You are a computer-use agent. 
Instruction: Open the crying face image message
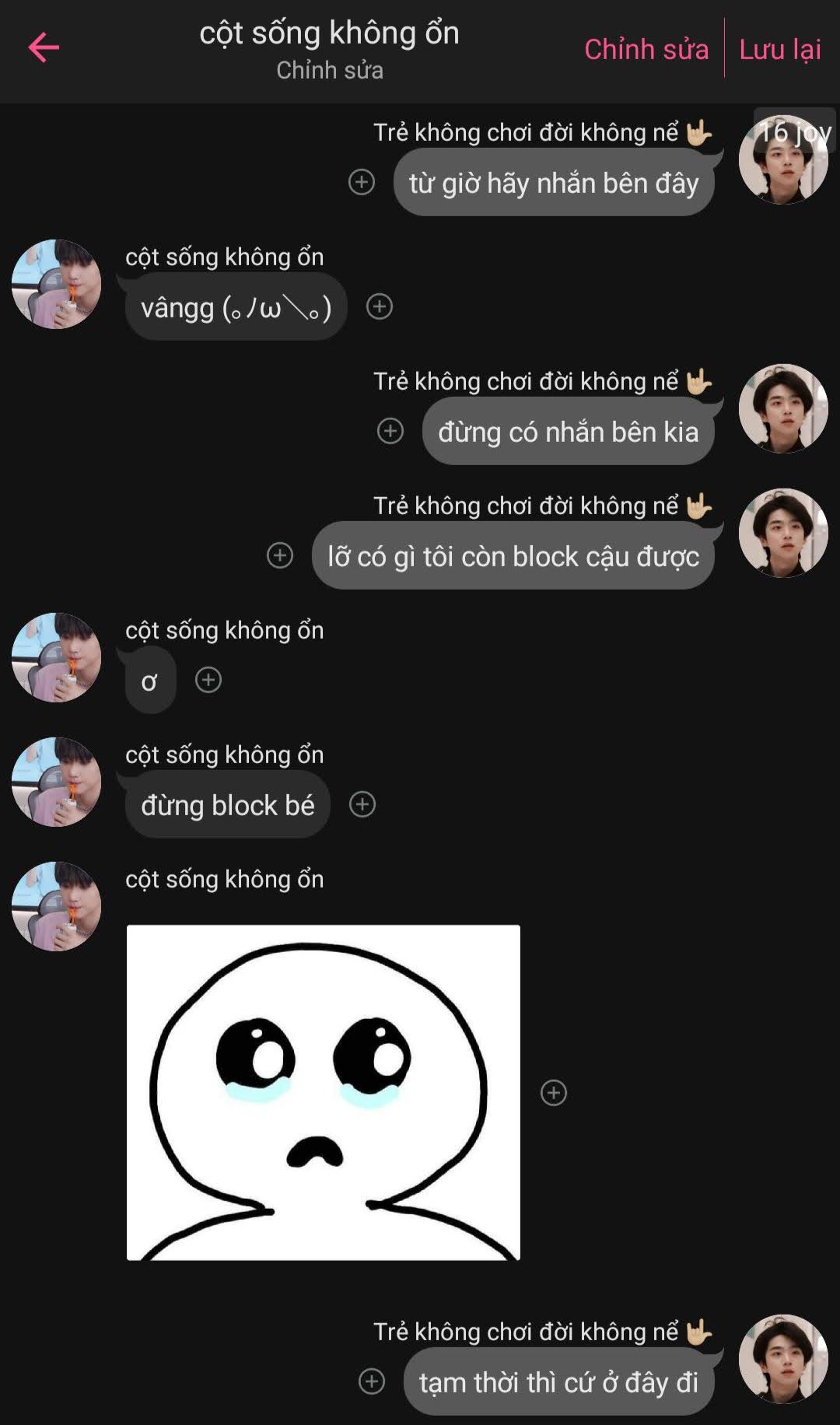tap(324, 1093)
